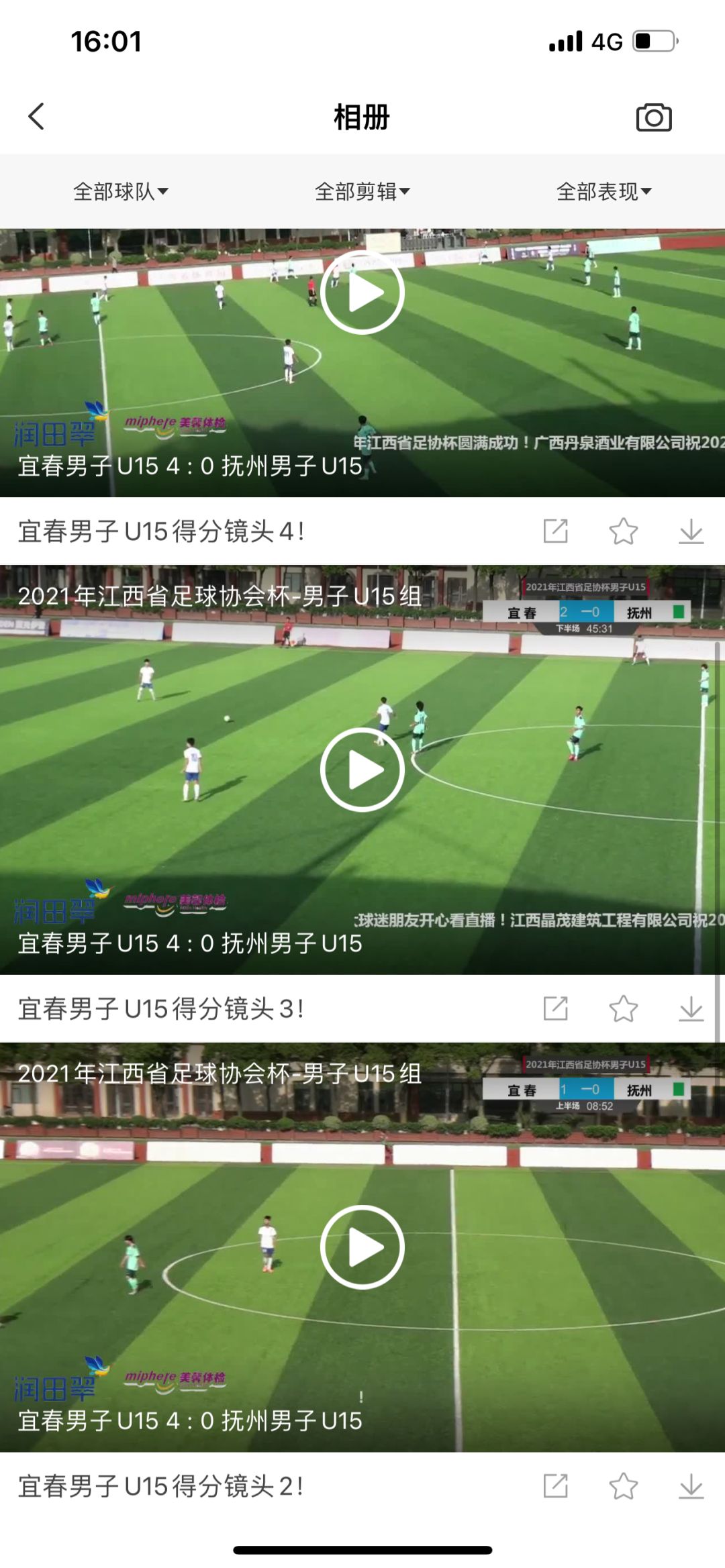This screenshot has height=1568, width=725.
Task: Expand the 全部剪辑 dropdown
Action: pos(361,191)
